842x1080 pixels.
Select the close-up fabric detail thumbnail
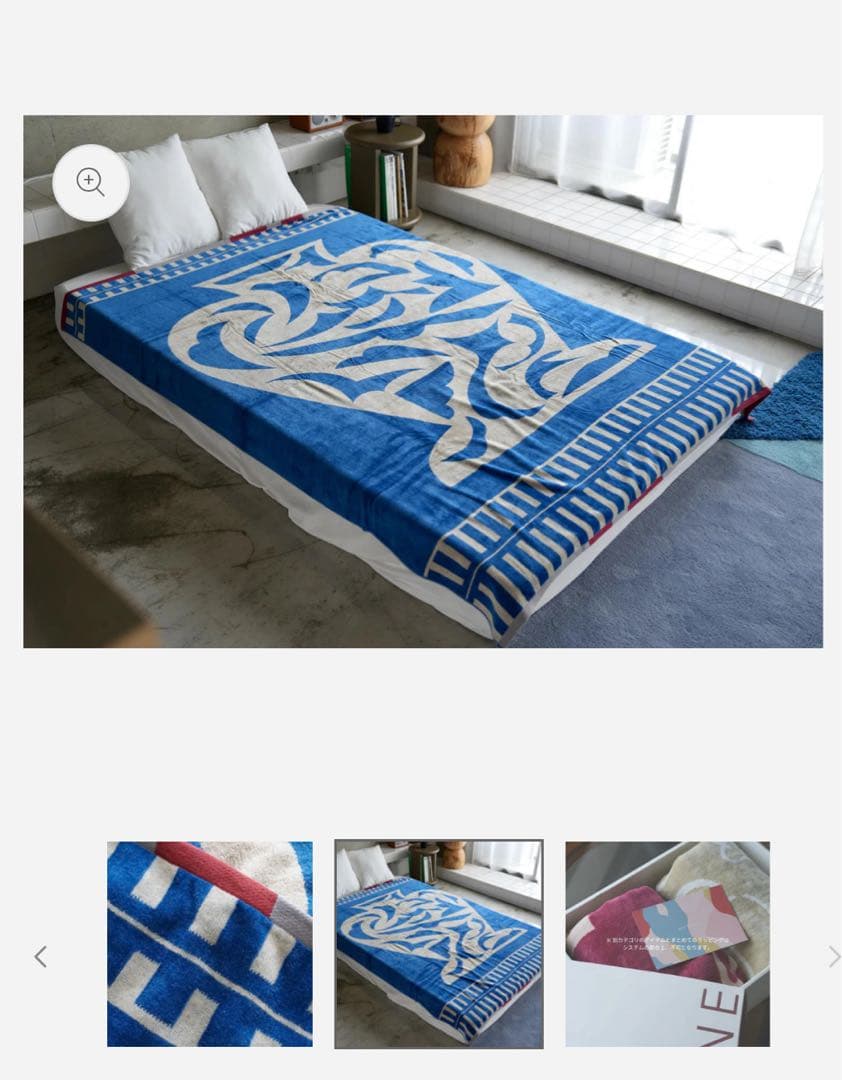[210, 944]
